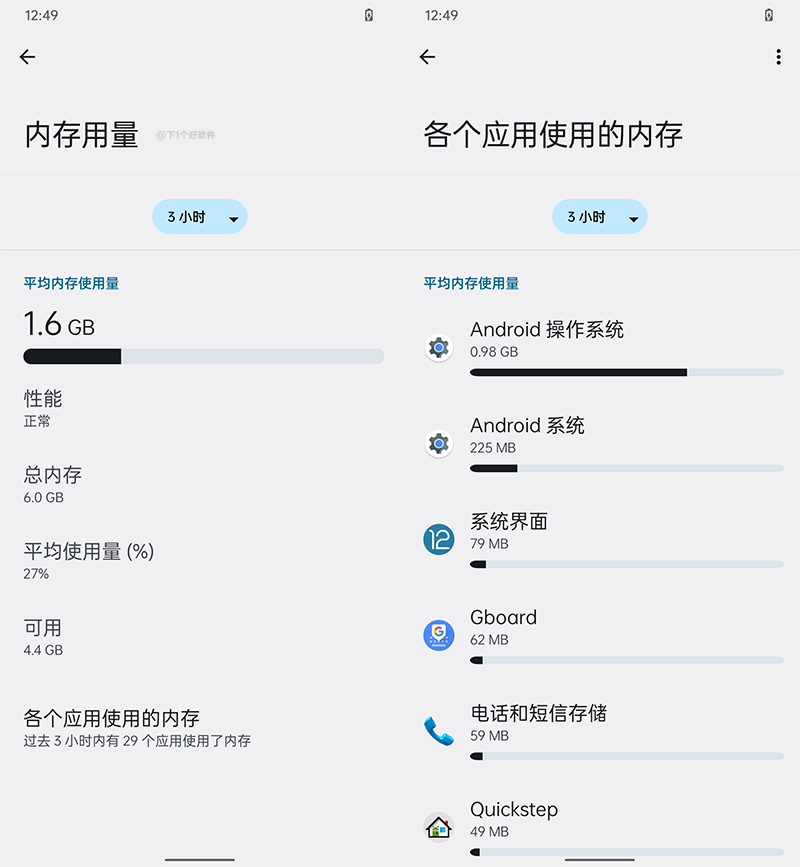The image size is (800, 867).
Task: Expand the 3 小时 dropdown under 各个应用使用的内存
Action: click(x=599, y=217)
